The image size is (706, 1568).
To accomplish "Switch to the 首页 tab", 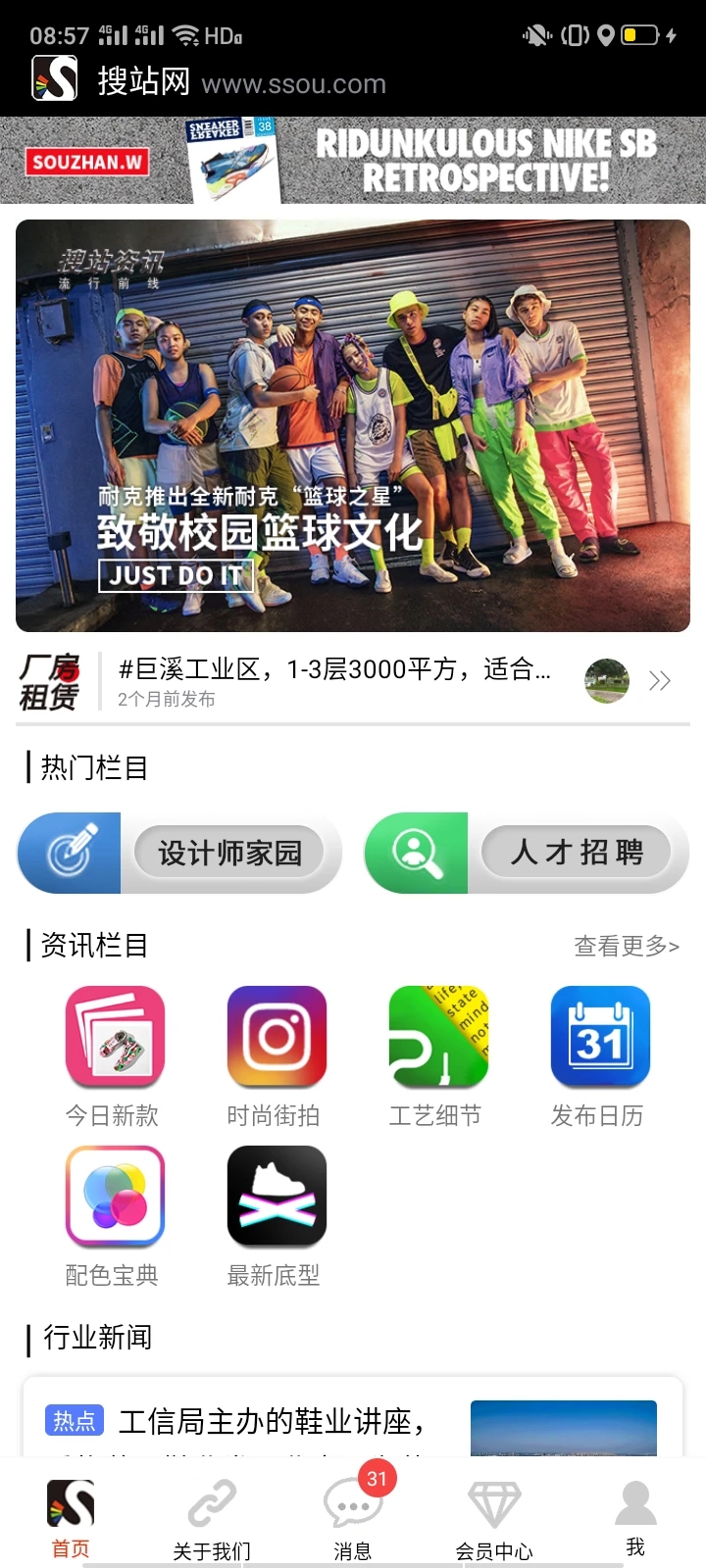I will tap(71, 1517).
